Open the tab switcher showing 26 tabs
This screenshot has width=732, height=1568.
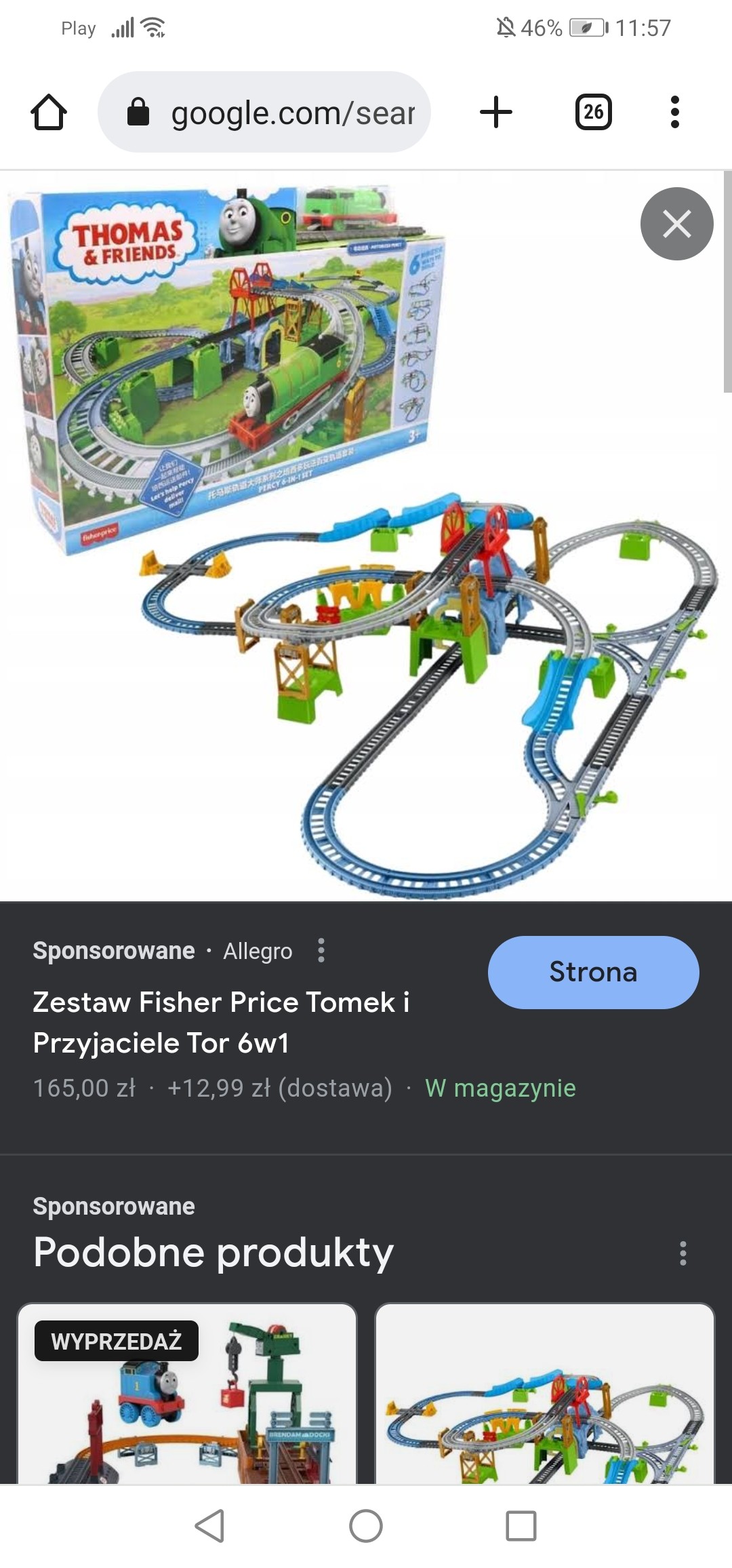(593, 112)
